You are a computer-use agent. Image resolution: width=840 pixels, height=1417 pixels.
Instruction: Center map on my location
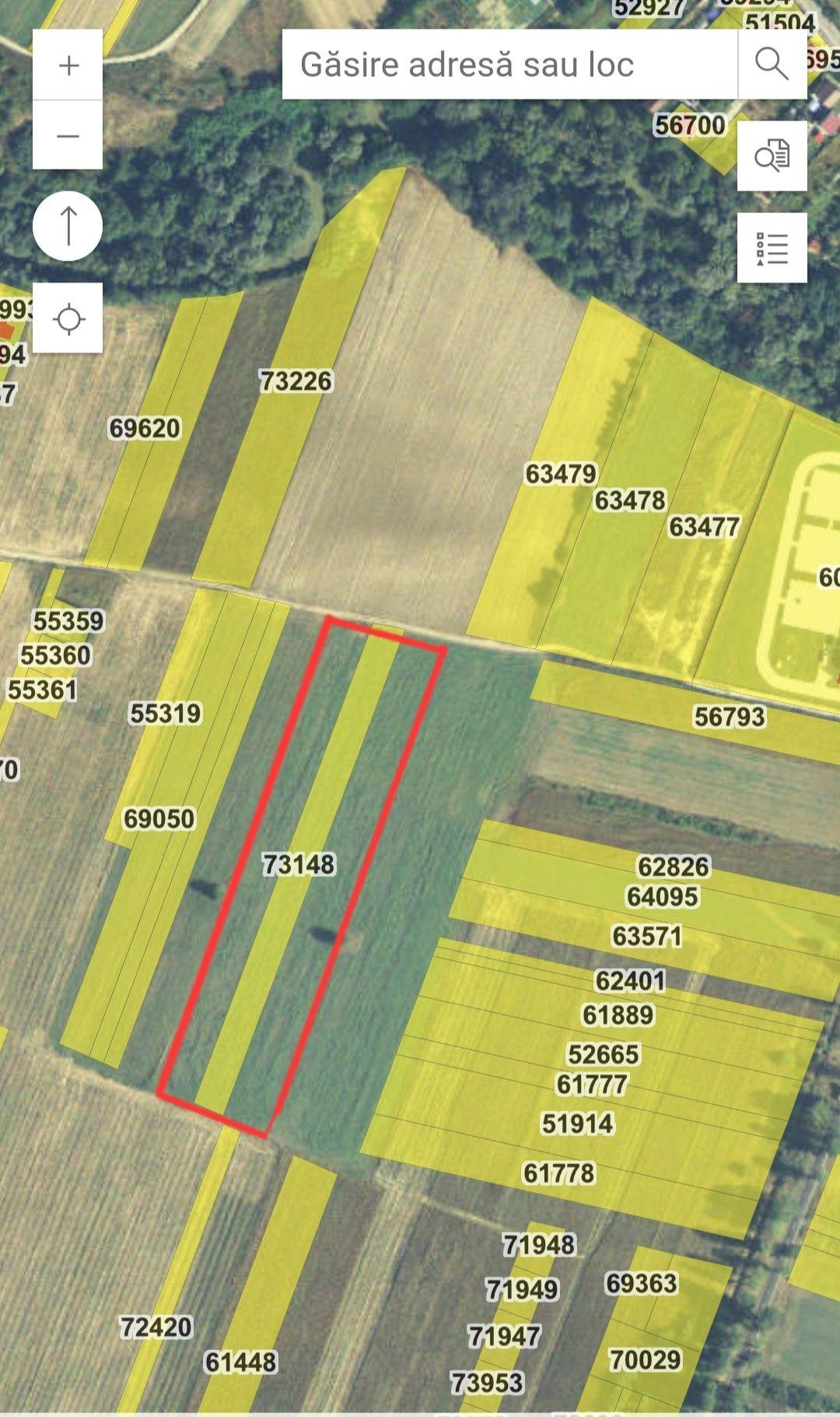pos(68,318)
